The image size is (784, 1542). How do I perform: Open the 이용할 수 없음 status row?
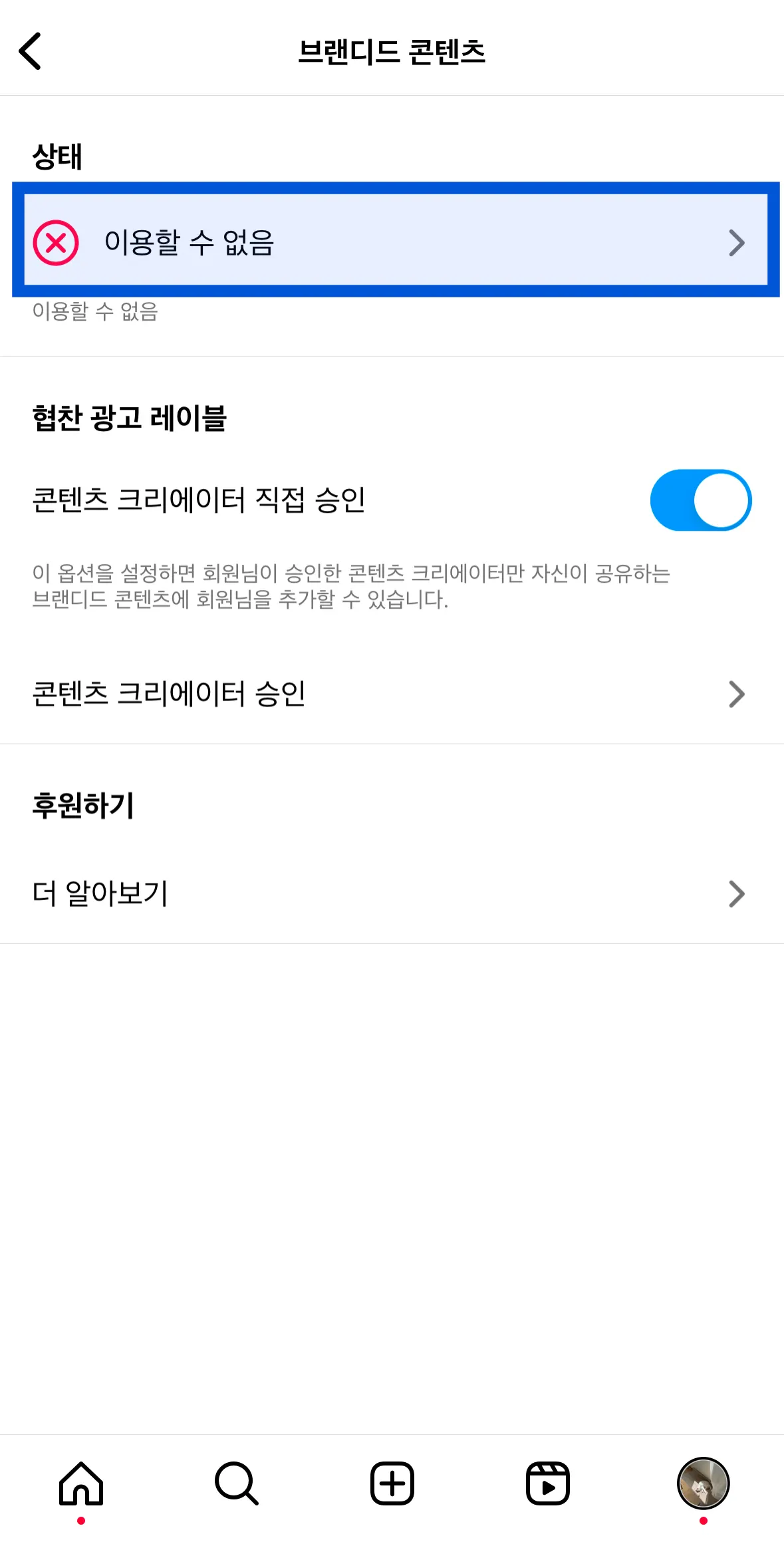[395, 242]
